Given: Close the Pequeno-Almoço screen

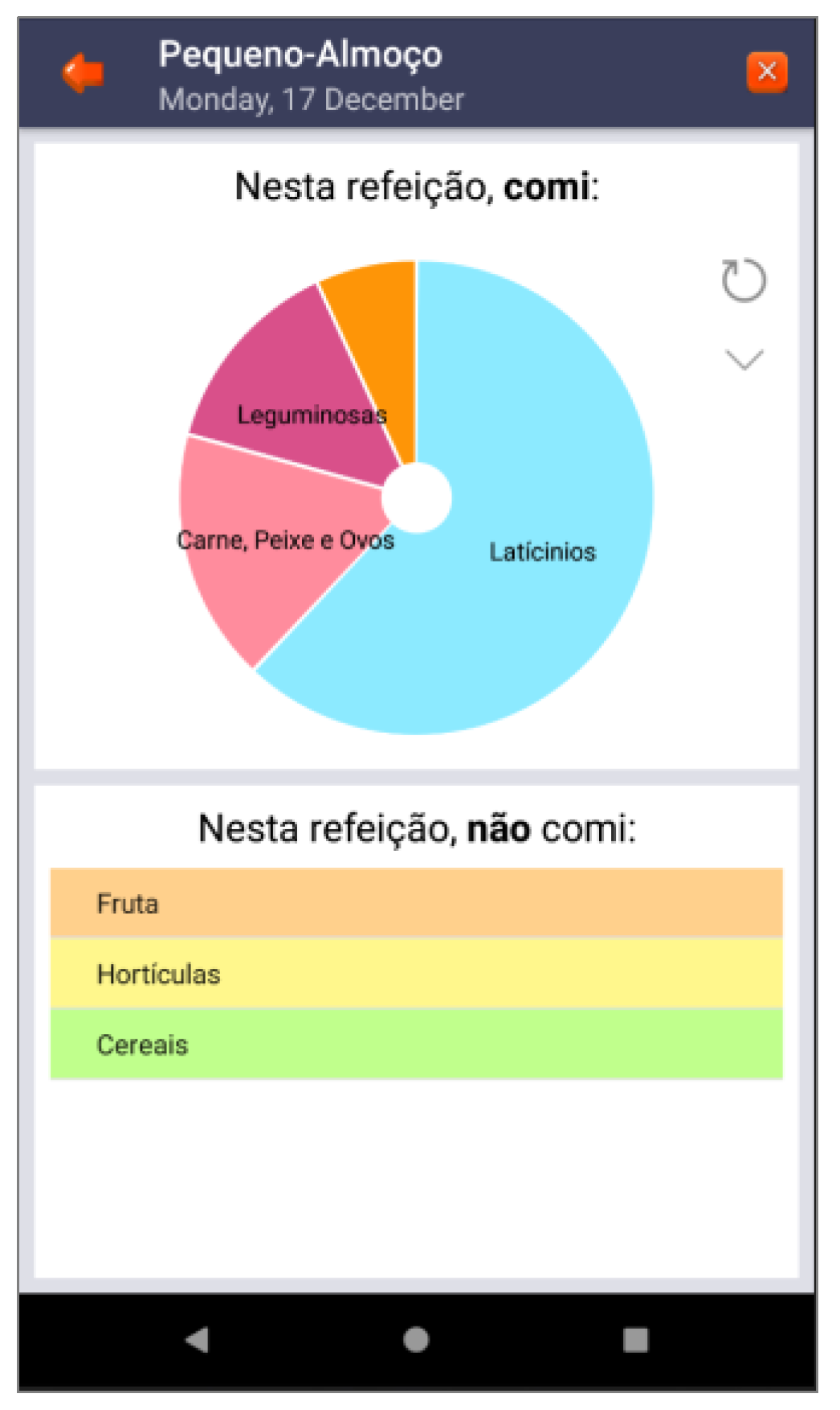Looking at the screenshot, I should (766, 72).
